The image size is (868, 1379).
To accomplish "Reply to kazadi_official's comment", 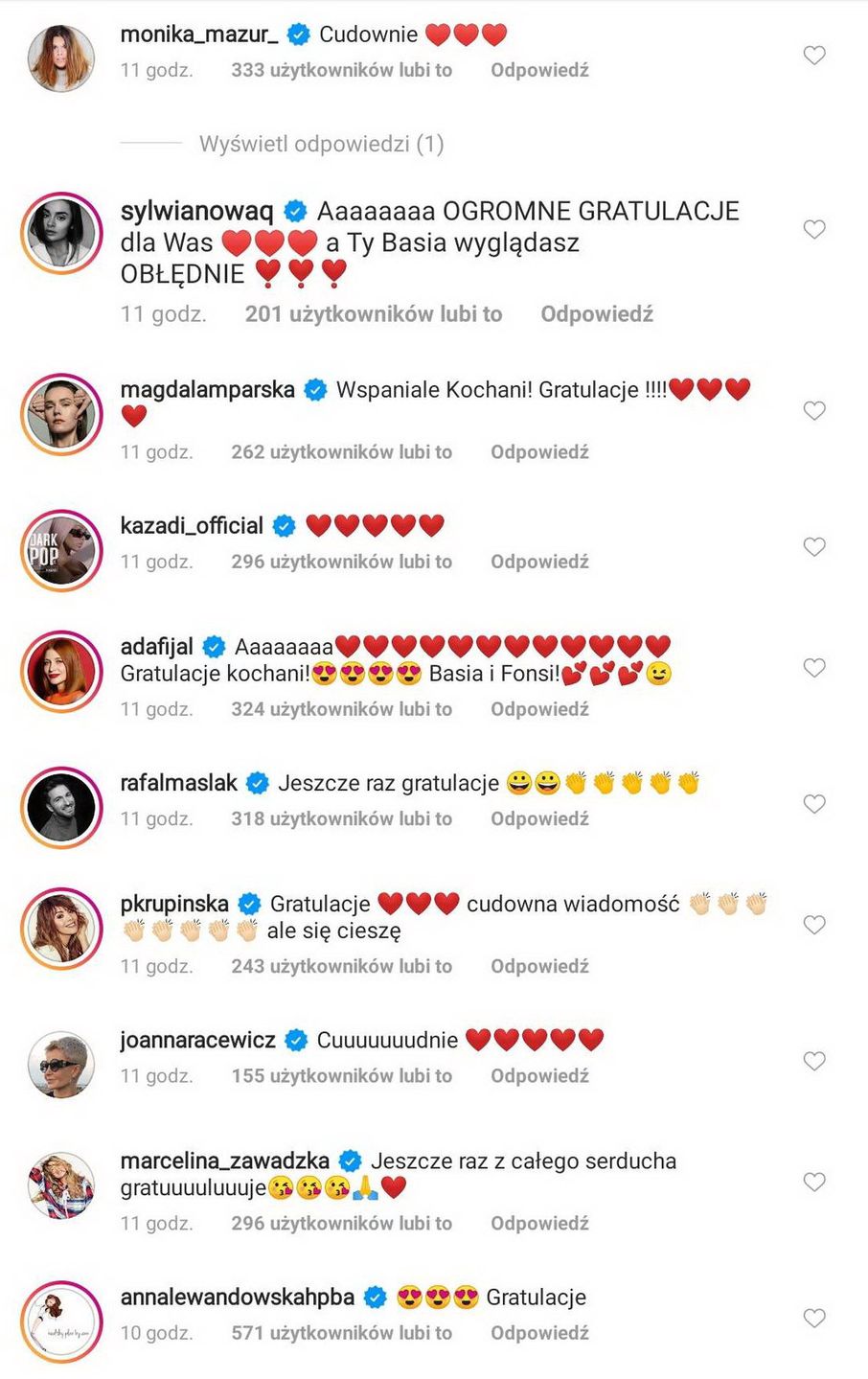I will tap(539, 562).
